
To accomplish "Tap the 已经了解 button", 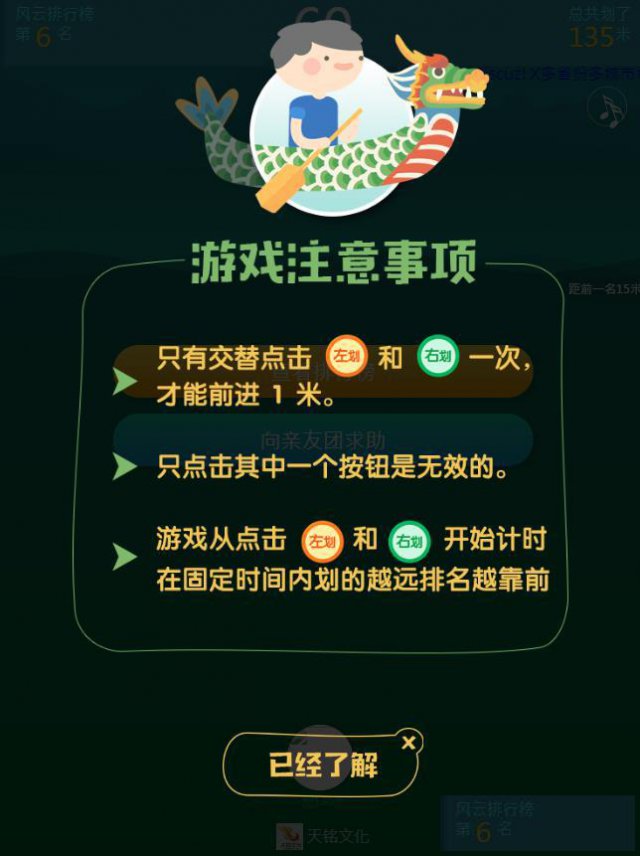I will point(322,767).
